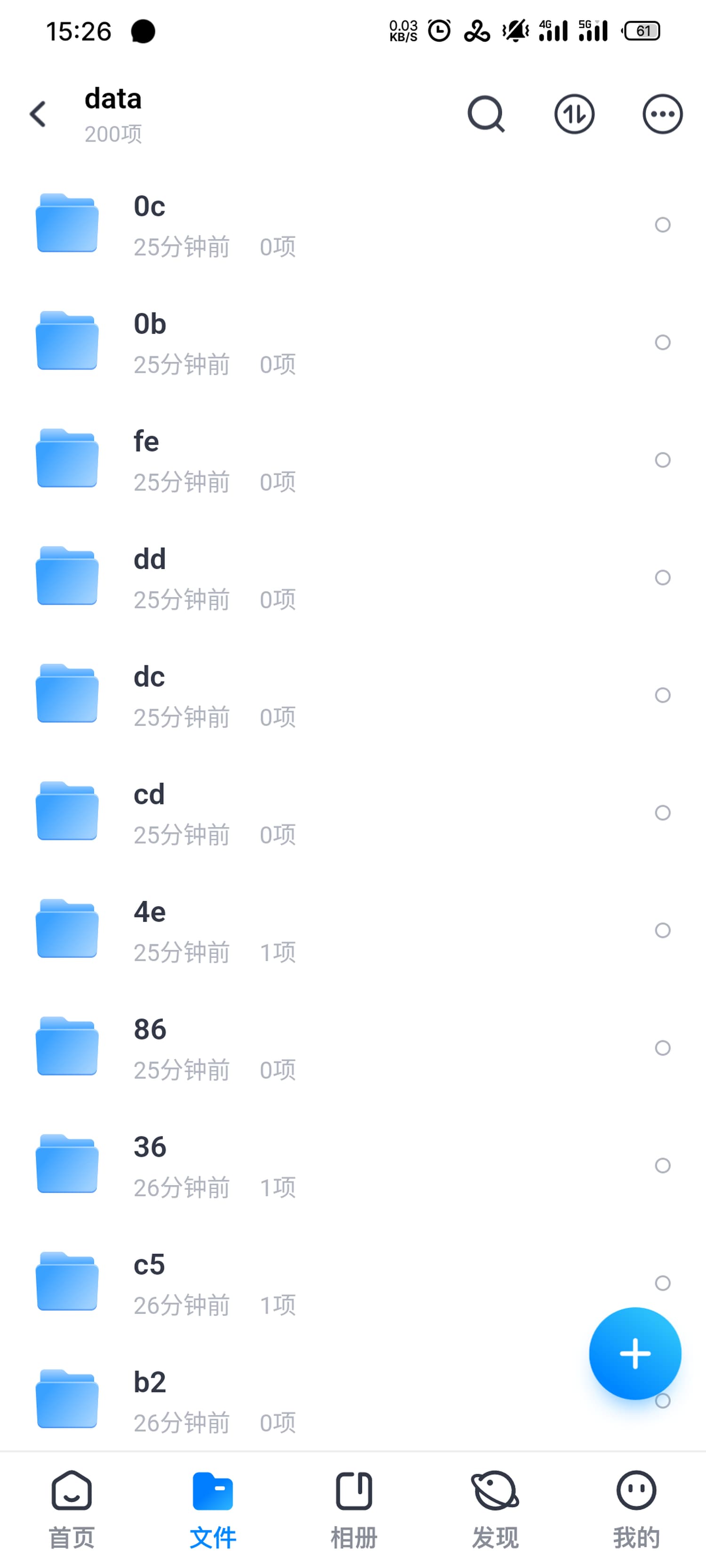The width and height of the screenshot is (706, 1568).
Task: Select the dd folder's circle checkbox
Action: [x=662, y=577]
